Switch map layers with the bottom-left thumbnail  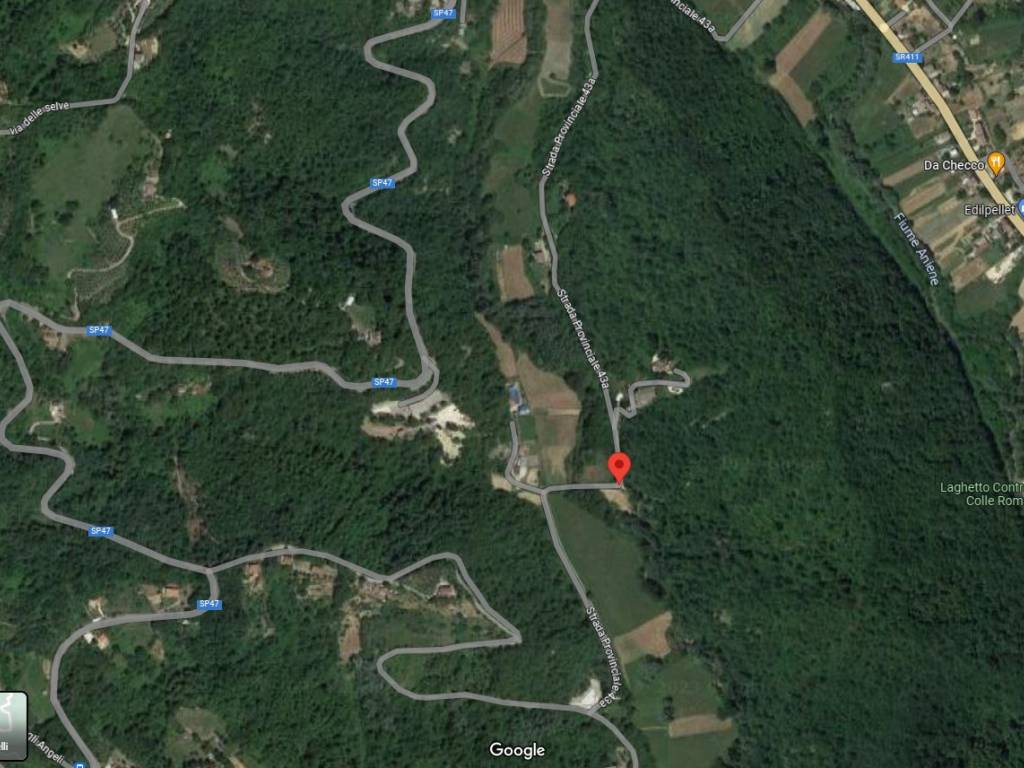(x=12, y=726)
